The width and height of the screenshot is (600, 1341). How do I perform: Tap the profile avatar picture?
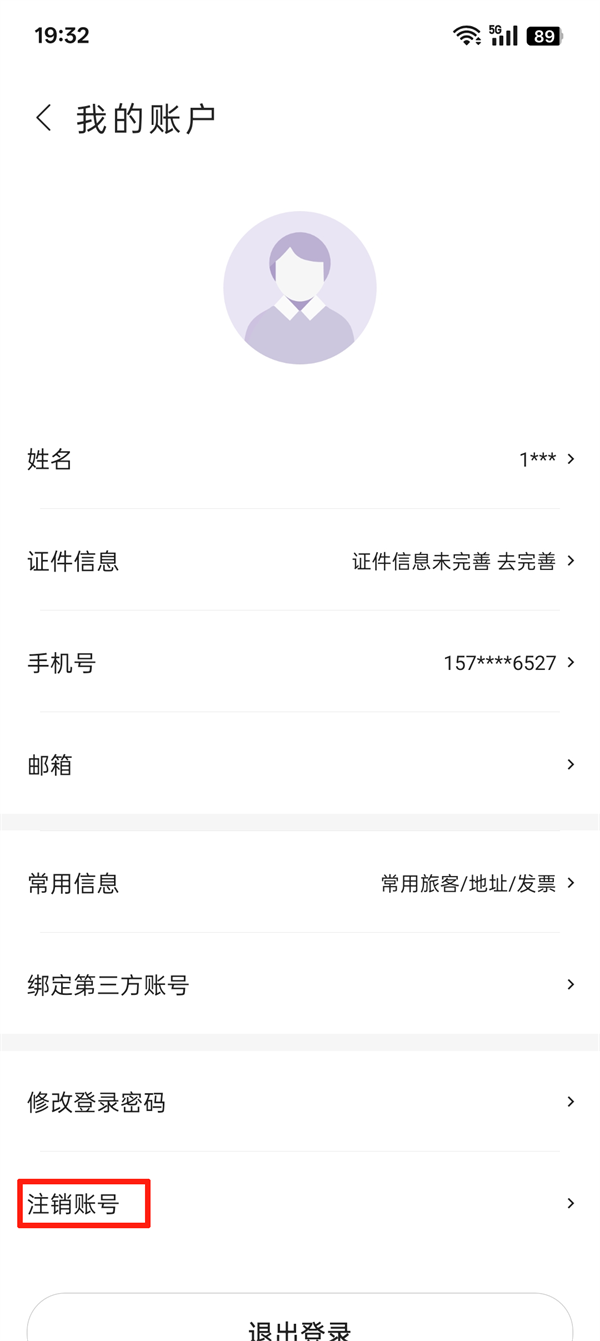(300, 288)
